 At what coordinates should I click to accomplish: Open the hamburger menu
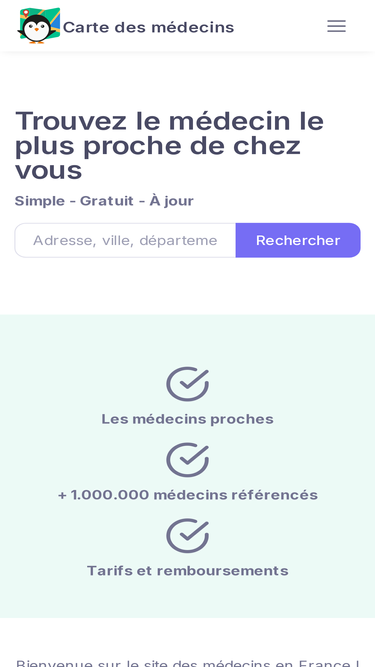pyautogui.click(x=336, y=26)
